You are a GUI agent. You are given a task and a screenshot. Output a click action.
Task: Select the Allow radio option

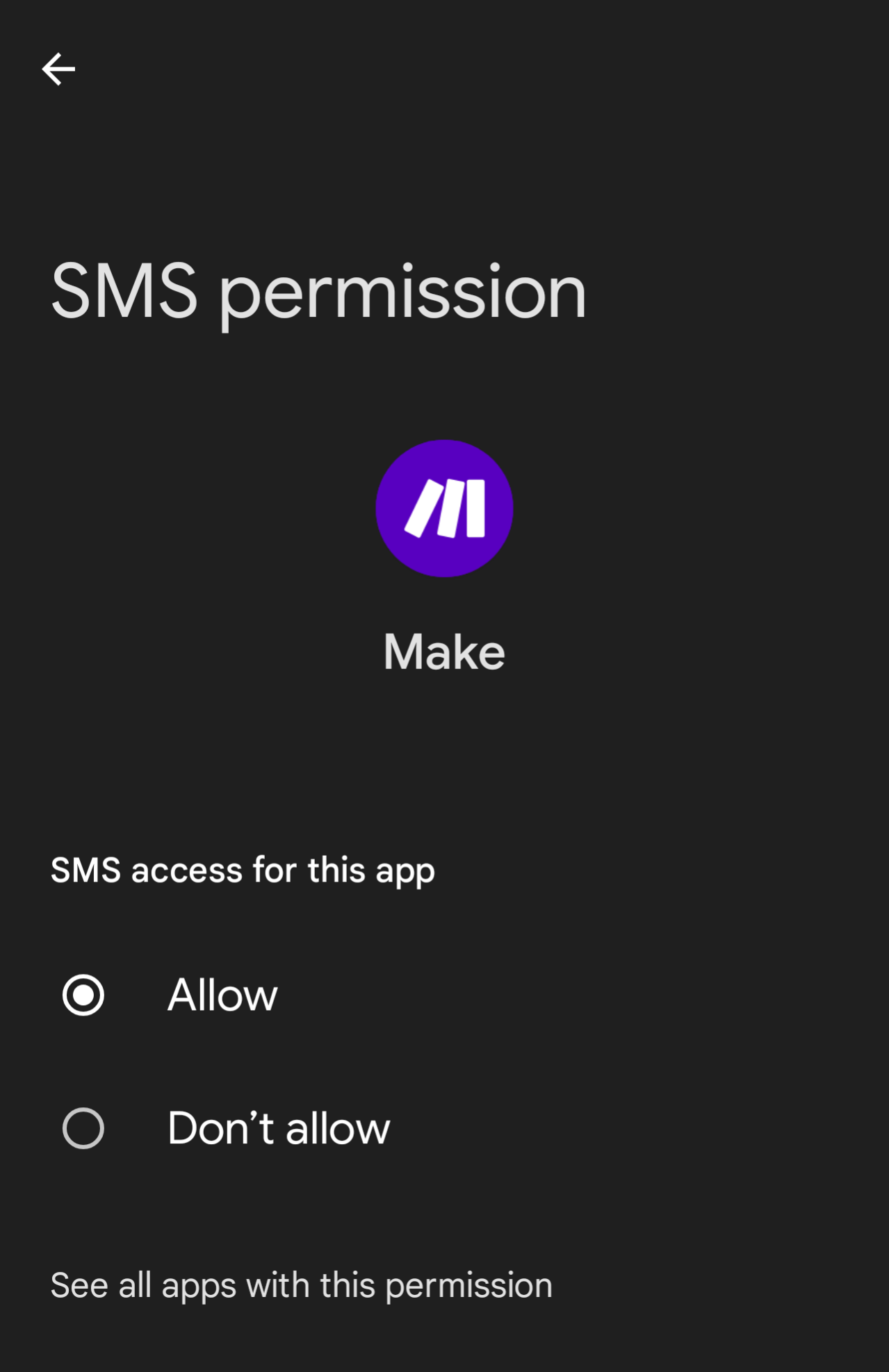[x=83, y=995]
